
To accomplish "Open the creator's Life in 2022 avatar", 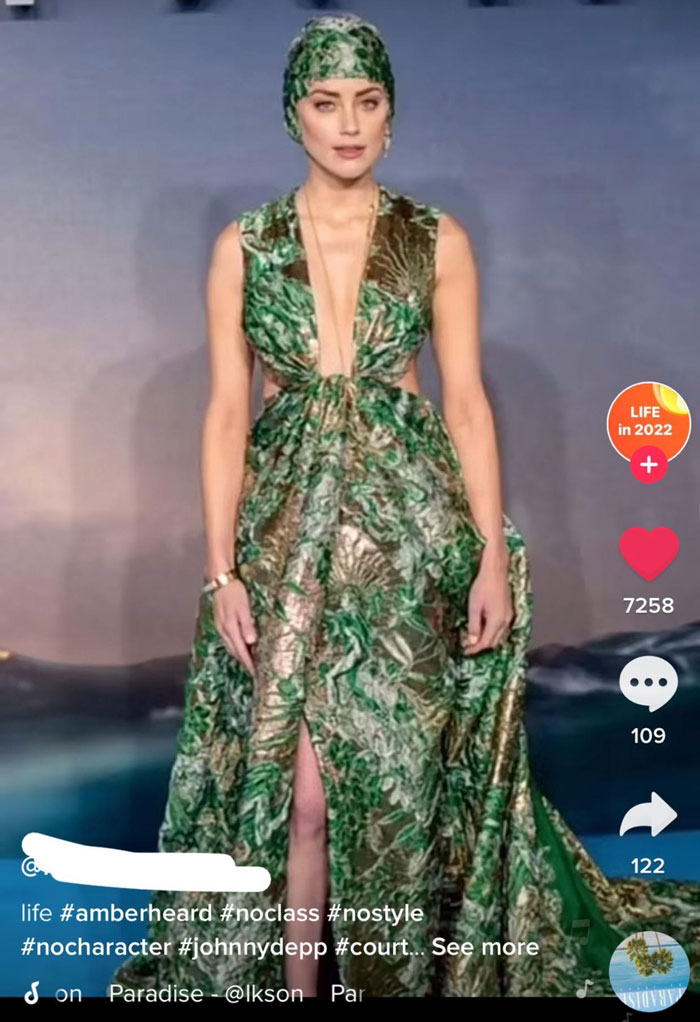I will (648, 420).
